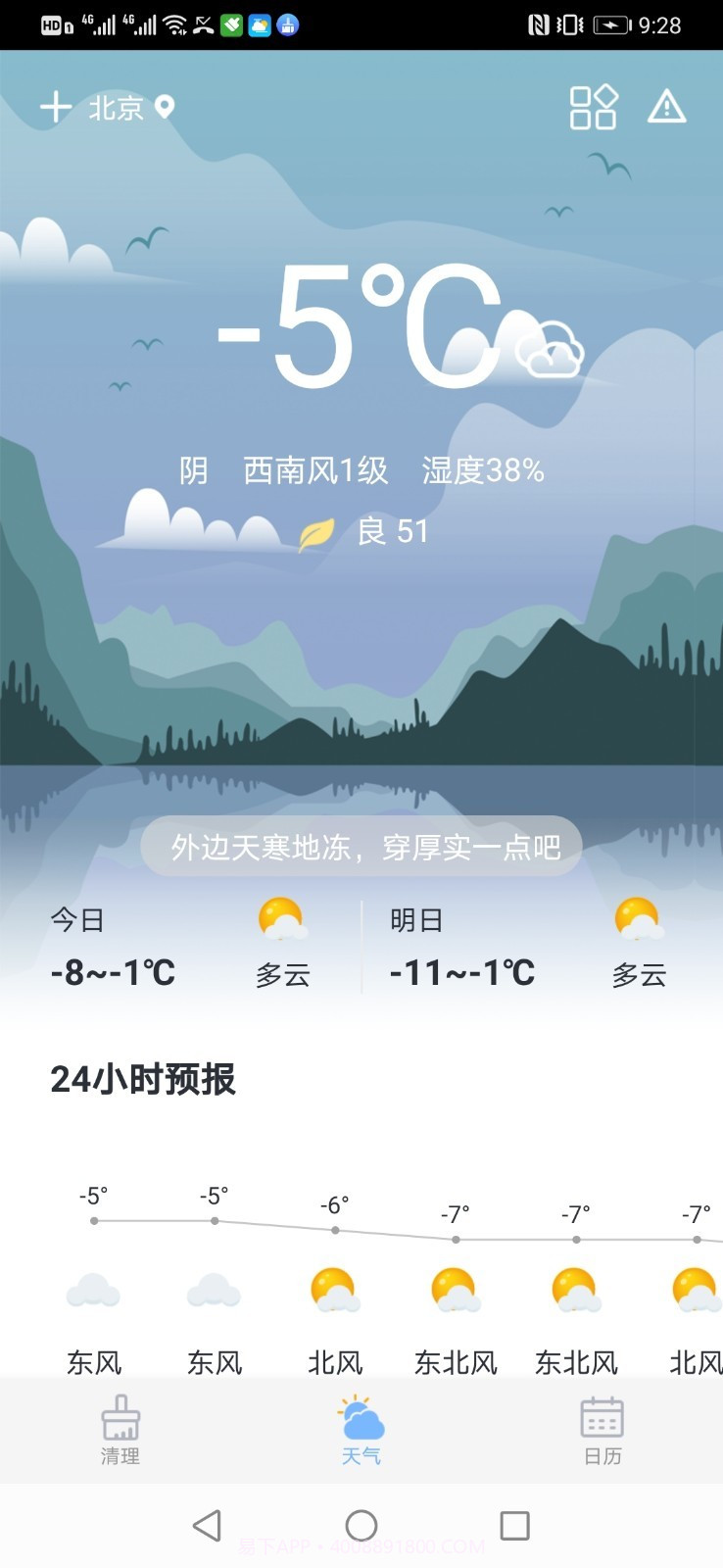
Task: Tap tomorrow's forecast -11~-1℃
Action: pos(460,972)
